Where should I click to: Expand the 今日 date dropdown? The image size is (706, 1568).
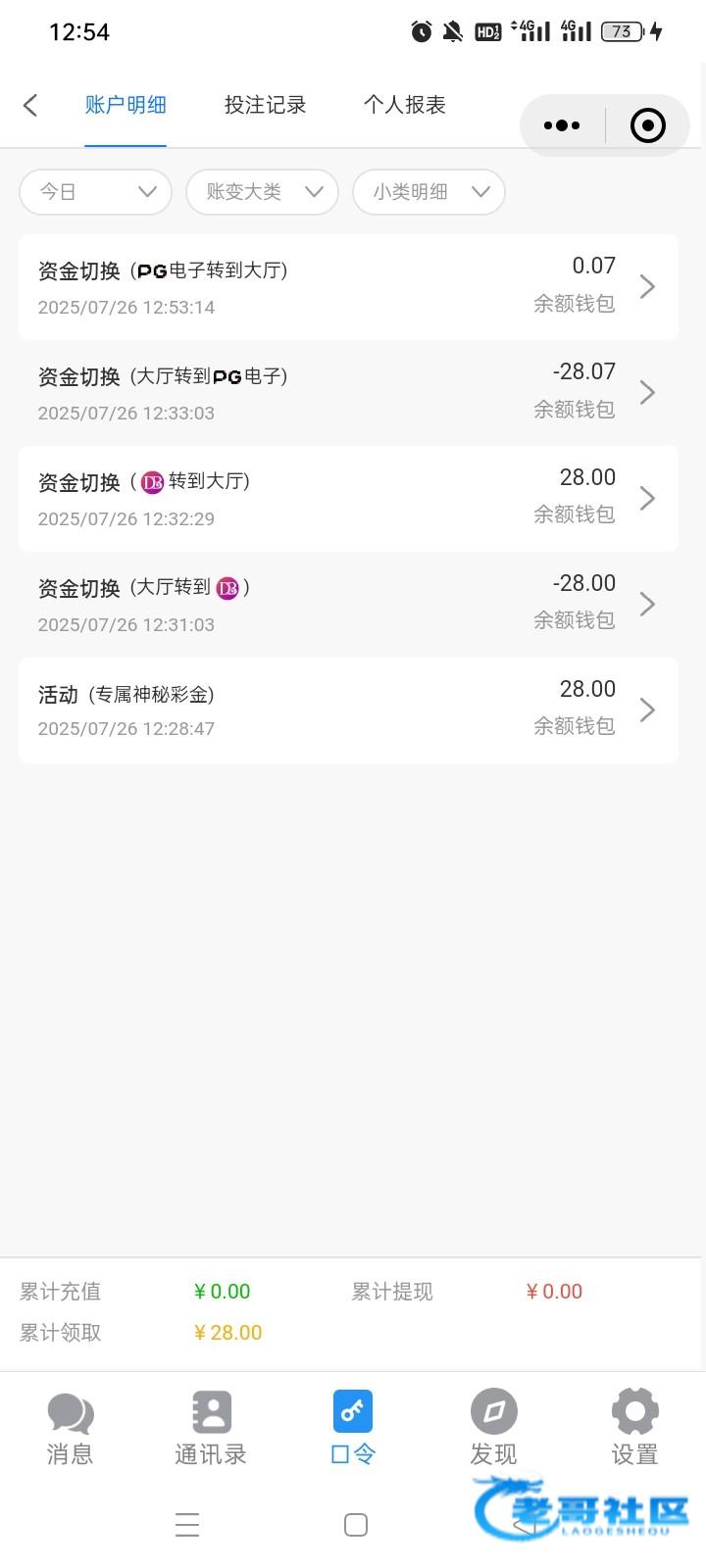(95, 191)
